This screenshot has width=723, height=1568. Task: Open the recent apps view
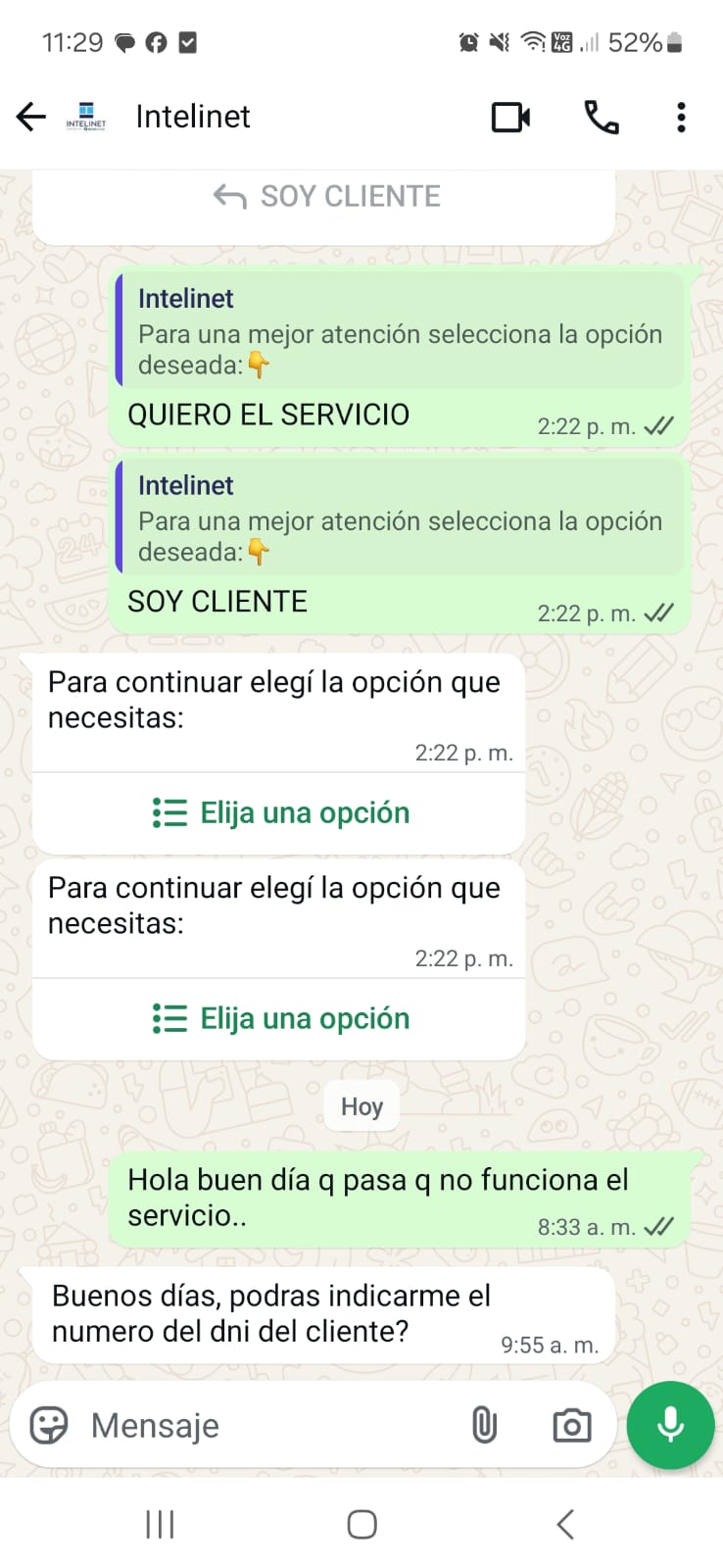(x=160, y=1524)
